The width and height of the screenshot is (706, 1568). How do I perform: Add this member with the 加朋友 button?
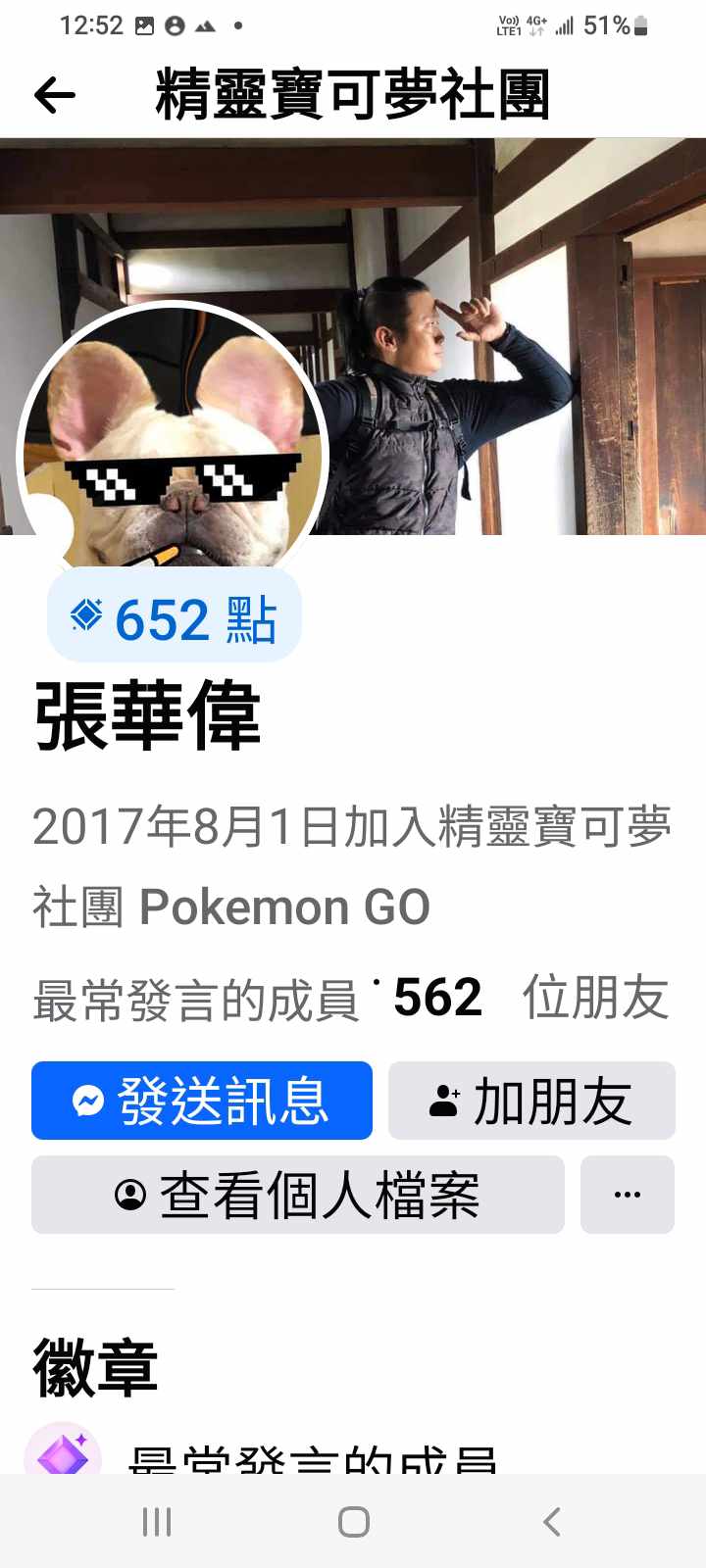coord(531,1101)
